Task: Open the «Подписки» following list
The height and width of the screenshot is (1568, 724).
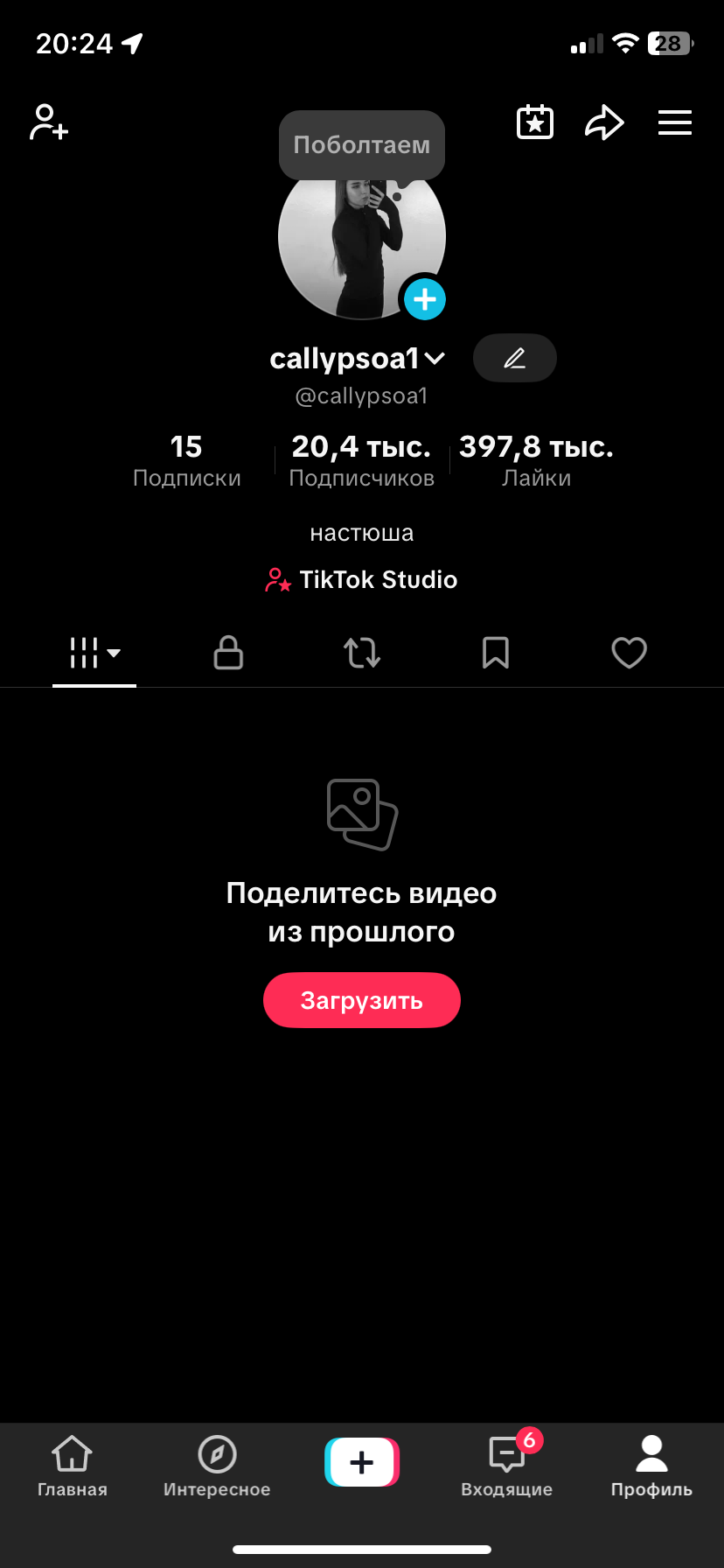Action: click(186, 461)
